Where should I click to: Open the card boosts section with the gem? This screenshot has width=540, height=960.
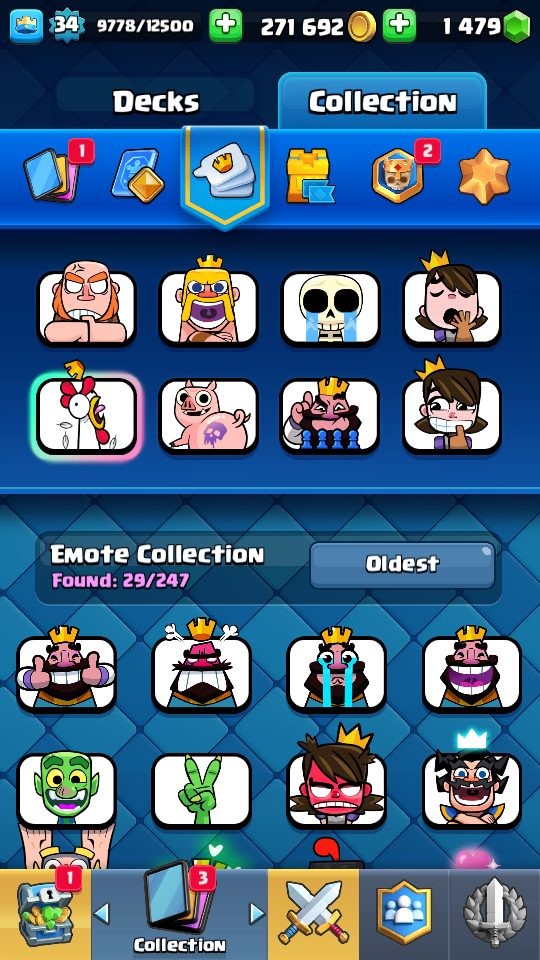click(x=138, y=176)
